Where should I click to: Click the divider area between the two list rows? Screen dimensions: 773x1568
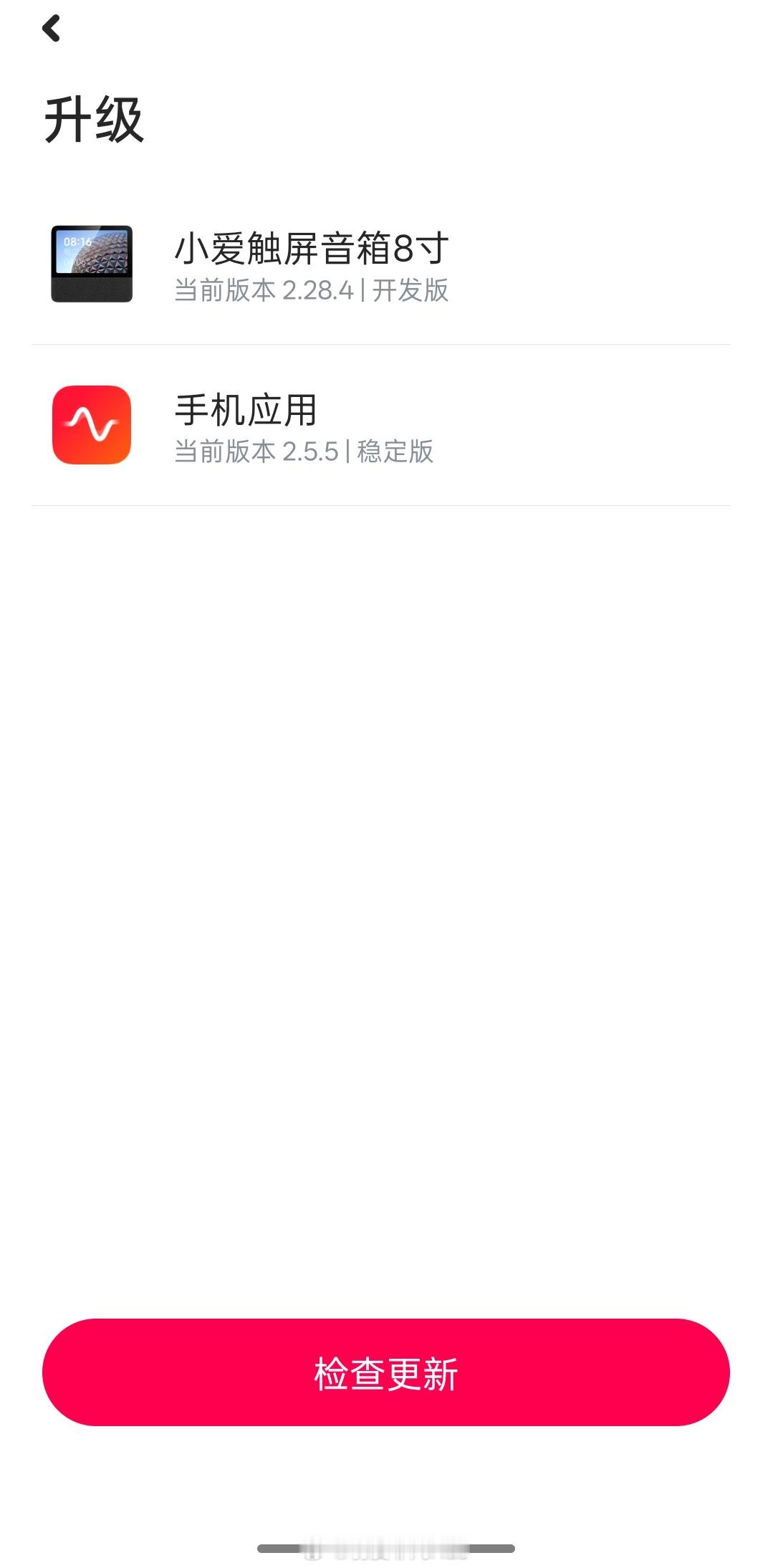(x=386, y=344)
